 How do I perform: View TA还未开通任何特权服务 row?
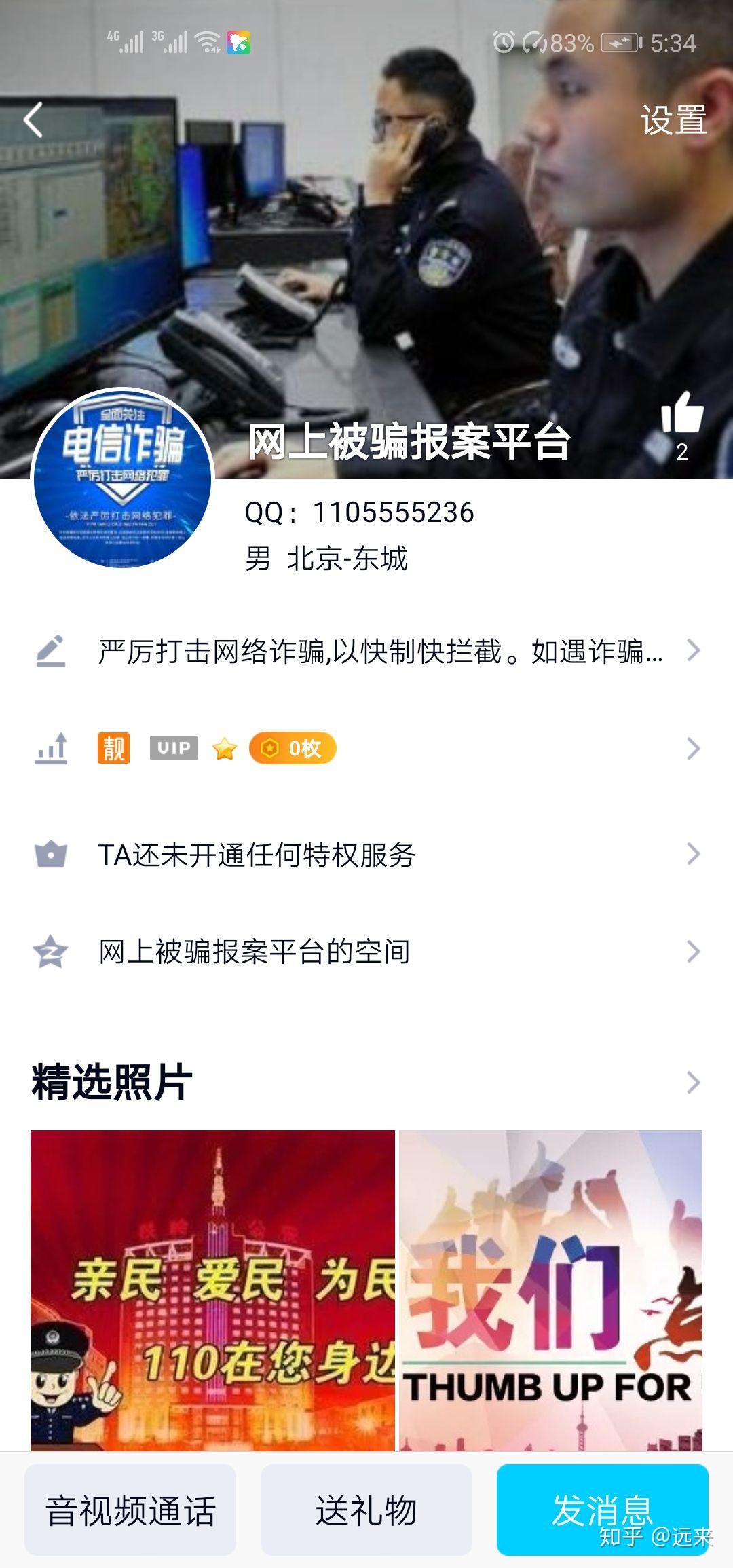(366, 854)
